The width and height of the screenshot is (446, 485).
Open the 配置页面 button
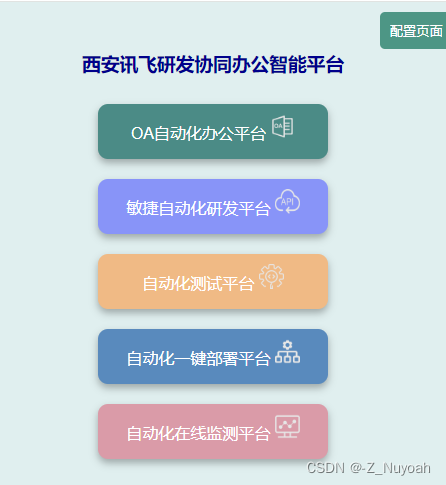(413, 31)
